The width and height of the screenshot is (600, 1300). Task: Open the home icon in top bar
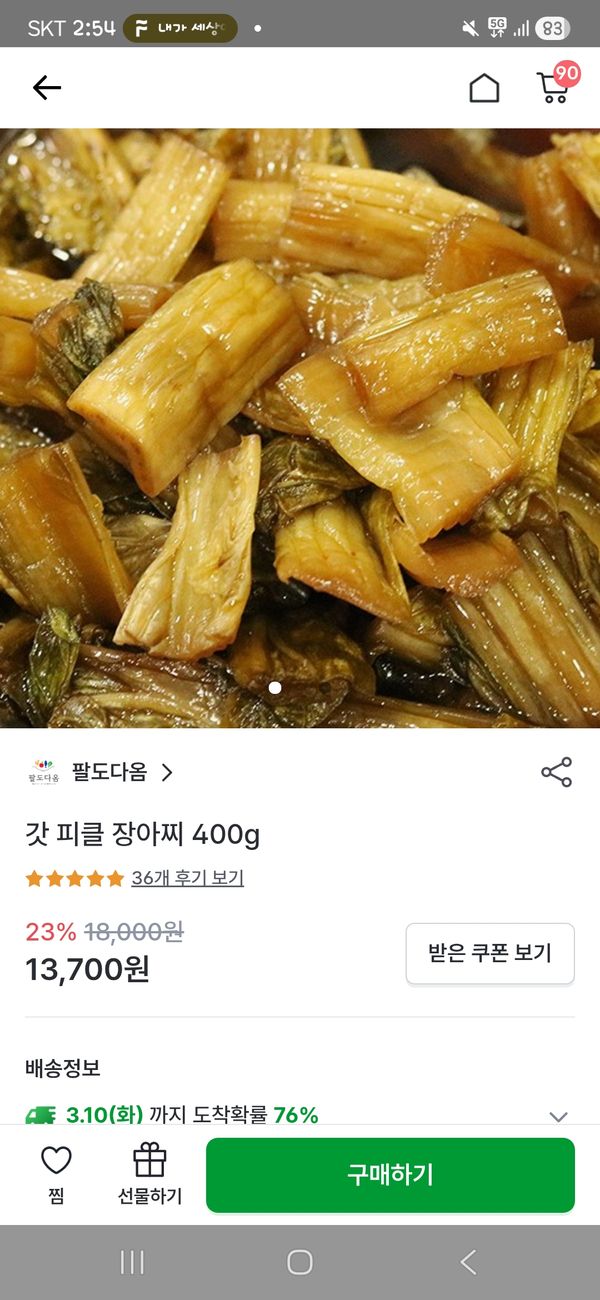point(484,88)
